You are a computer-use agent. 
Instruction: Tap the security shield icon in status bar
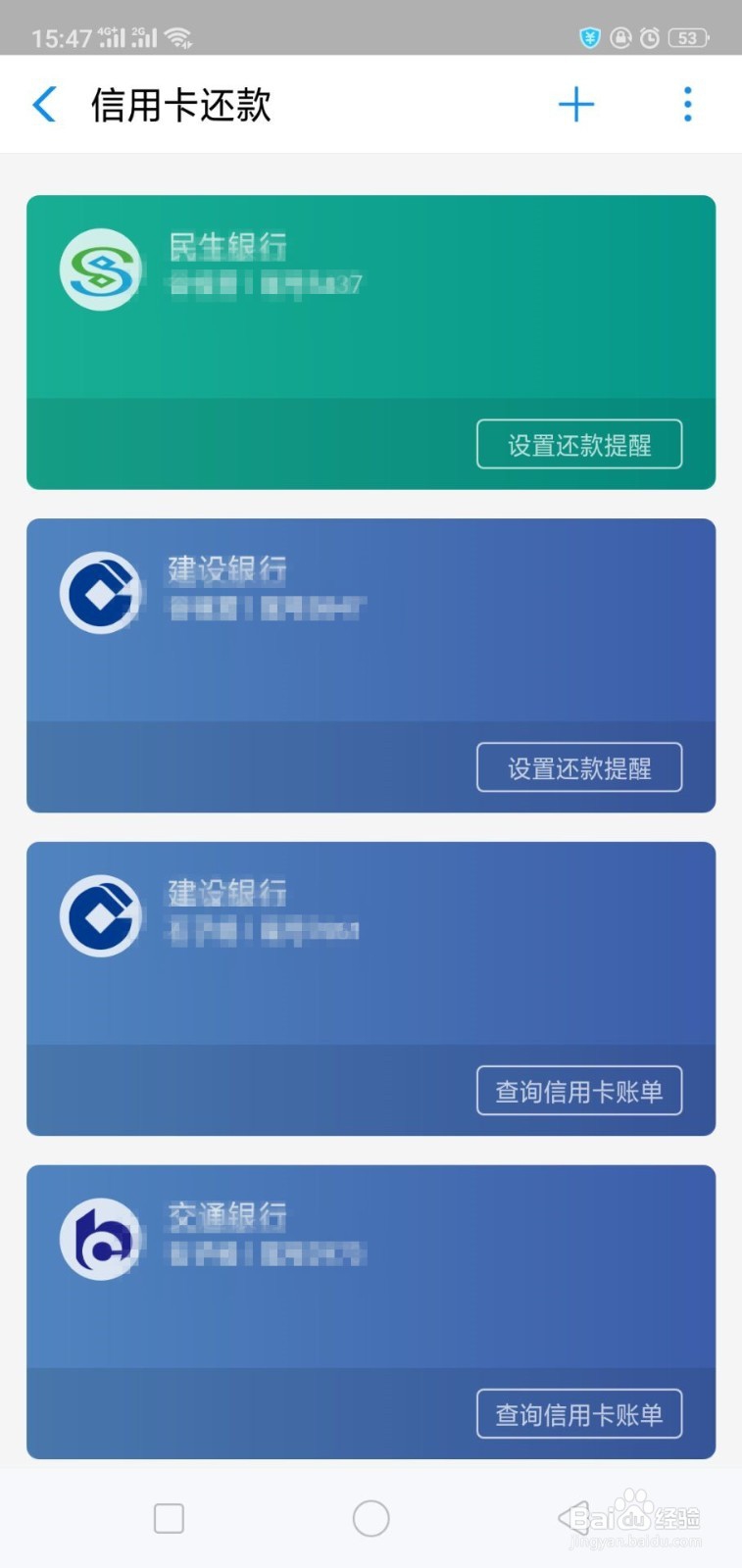[589, 37]
